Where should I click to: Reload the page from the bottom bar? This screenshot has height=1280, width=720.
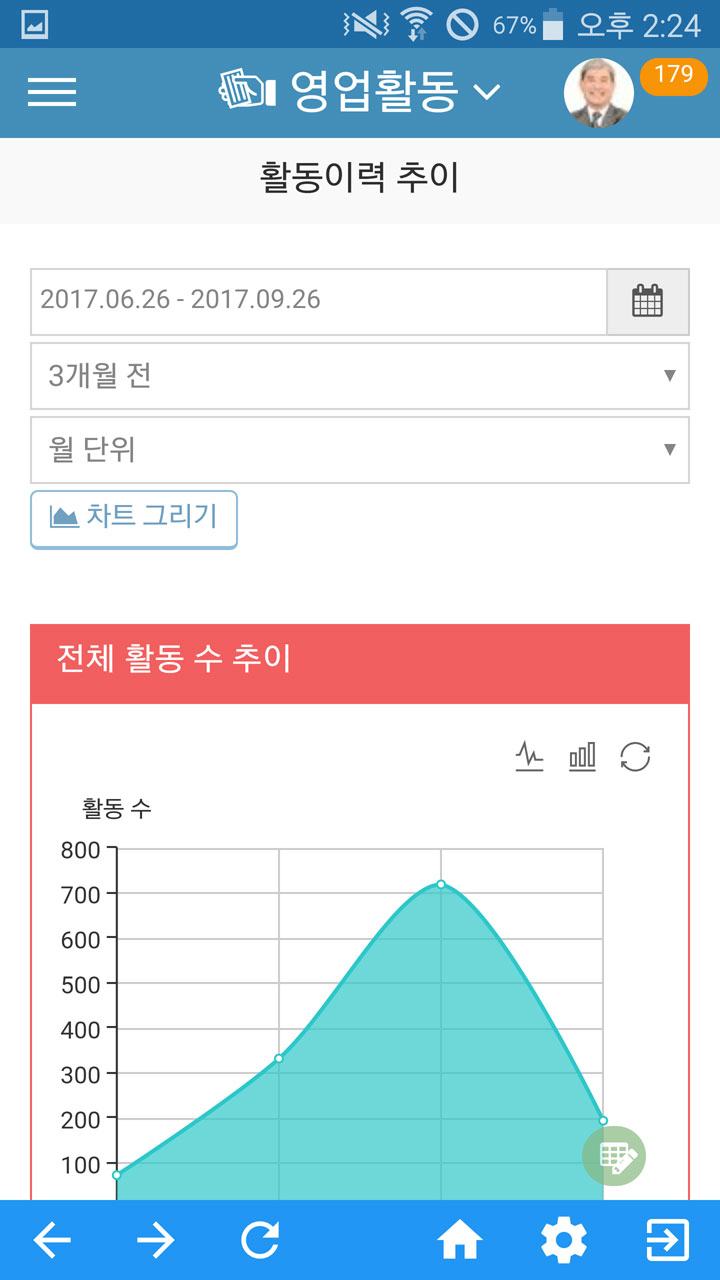pos(260,1241)
